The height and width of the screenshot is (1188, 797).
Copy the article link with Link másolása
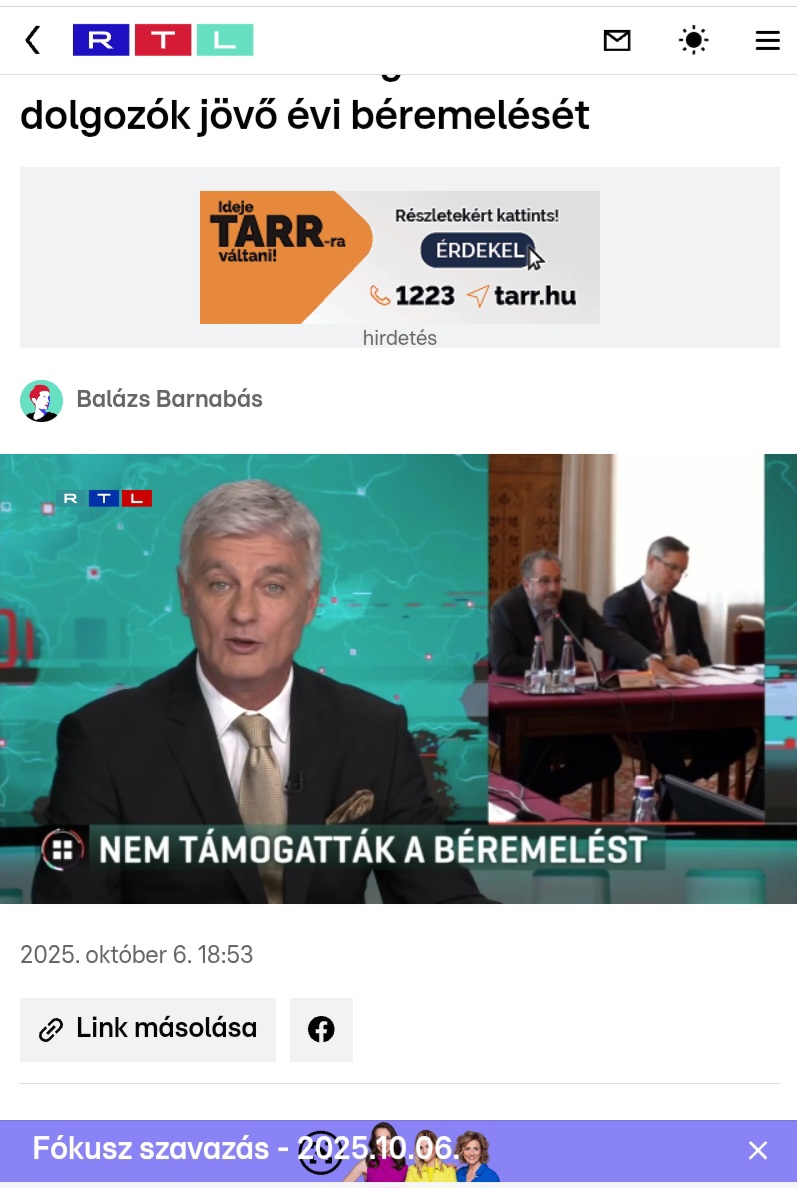(148, 1029)
